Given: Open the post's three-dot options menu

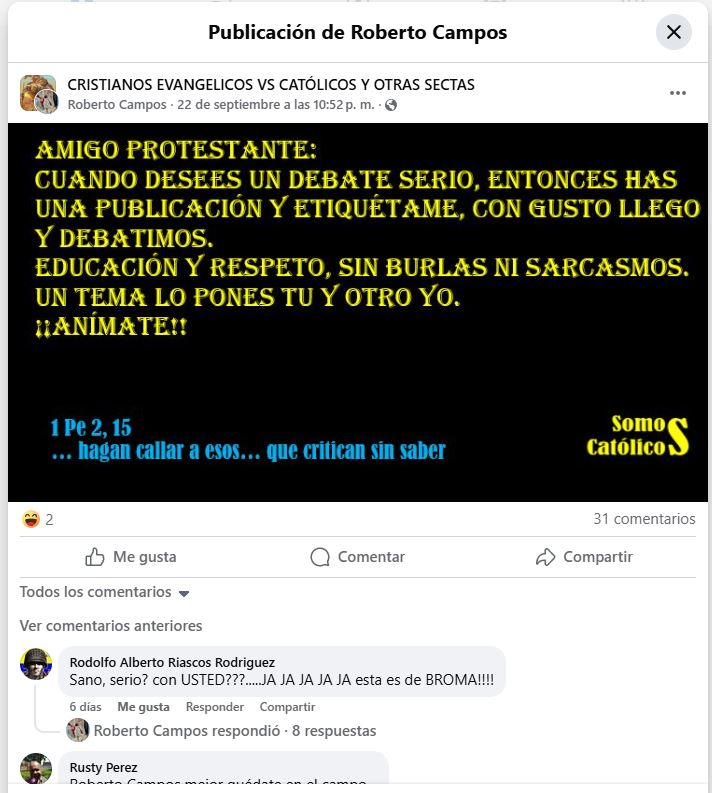Looking at the screenshot, I should point(678,93).
